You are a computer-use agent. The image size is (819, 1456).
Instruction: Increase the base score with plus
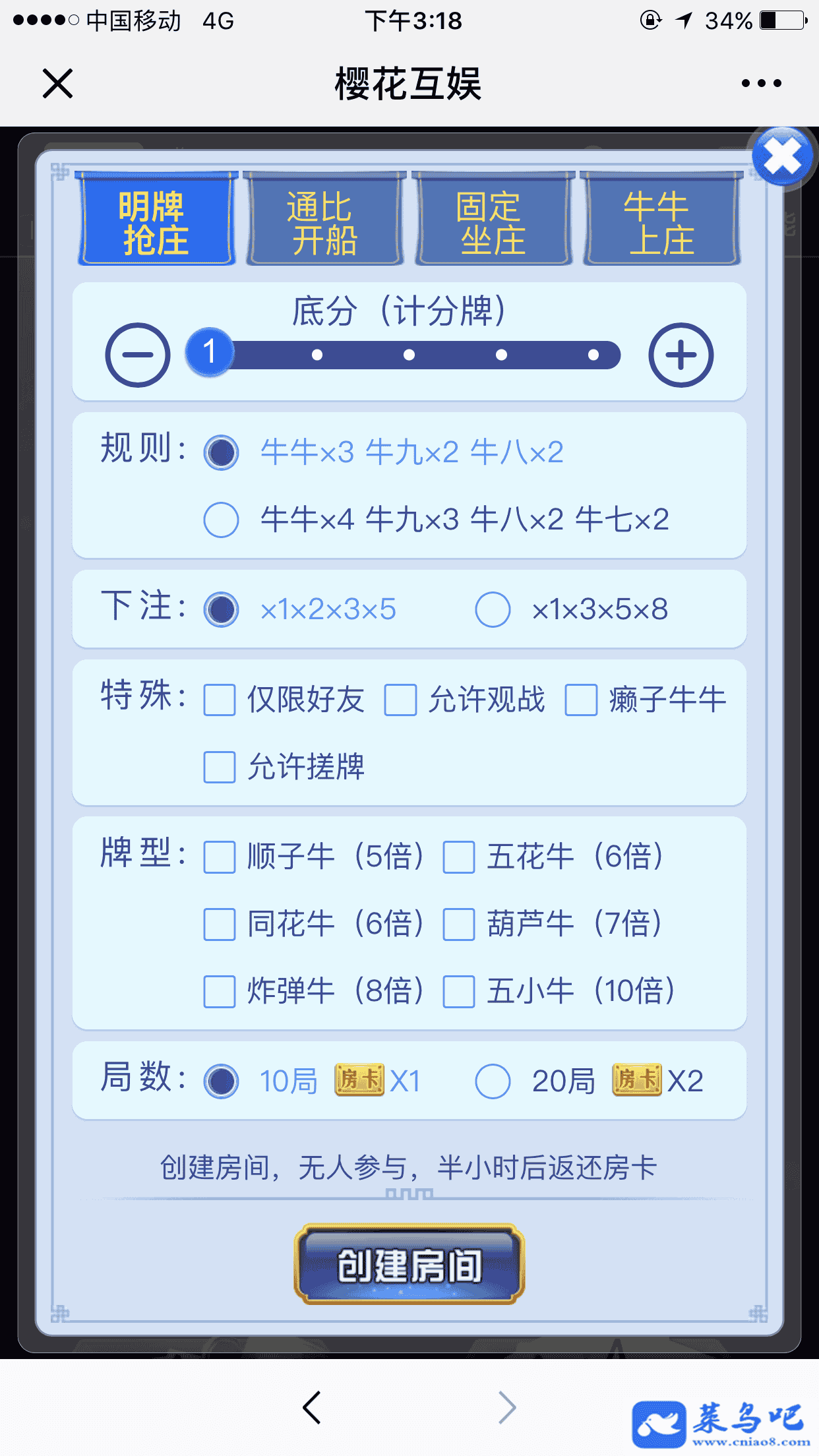pyautogui.click(x=681, y=355)
